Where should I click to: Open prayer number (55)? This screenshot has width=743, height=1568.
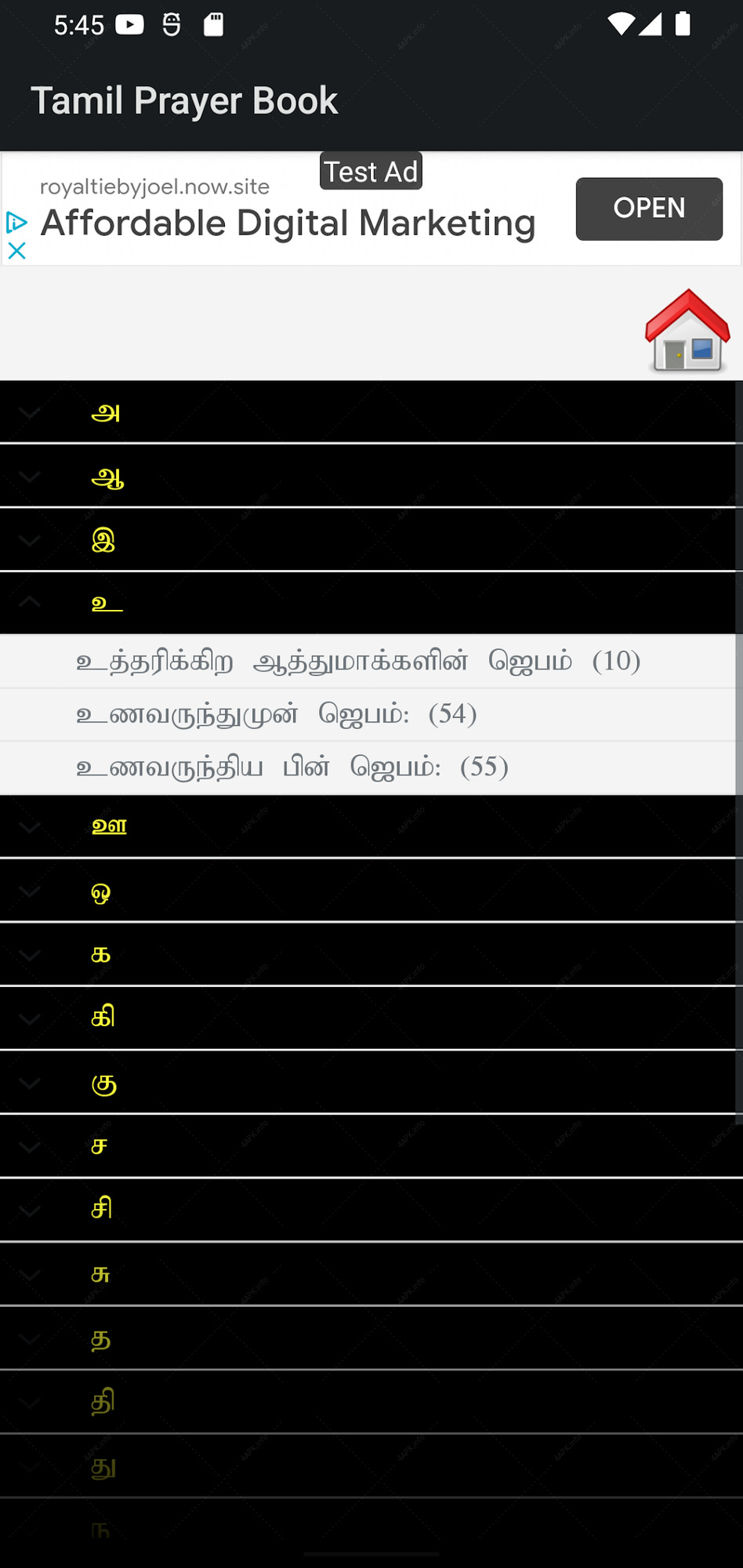371,768
